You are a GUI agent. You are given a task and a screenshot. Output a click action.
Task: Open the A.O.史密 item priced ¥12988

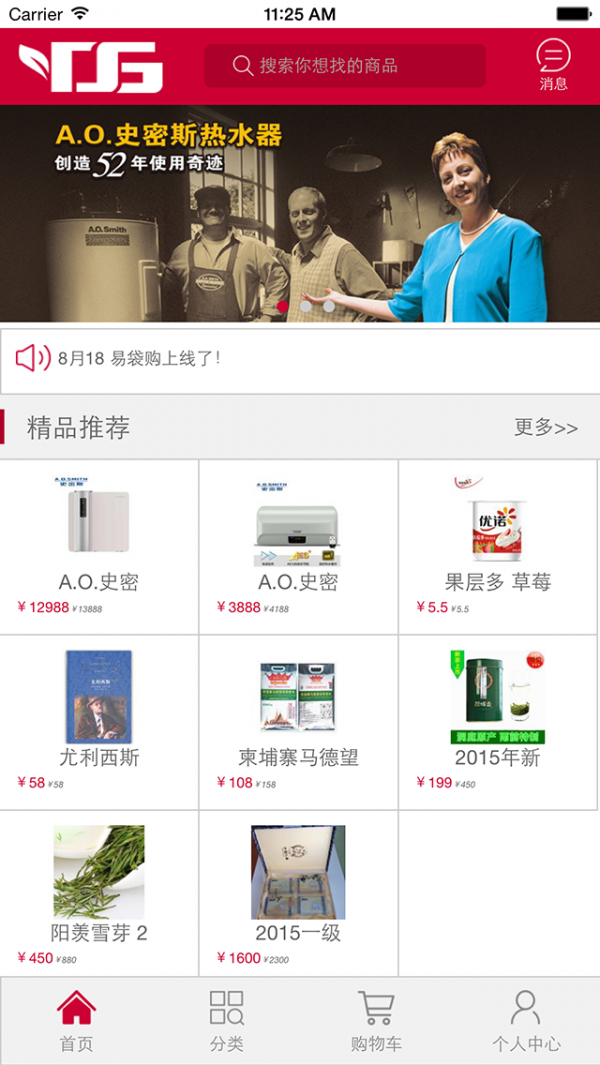click(x=99, y=546)
